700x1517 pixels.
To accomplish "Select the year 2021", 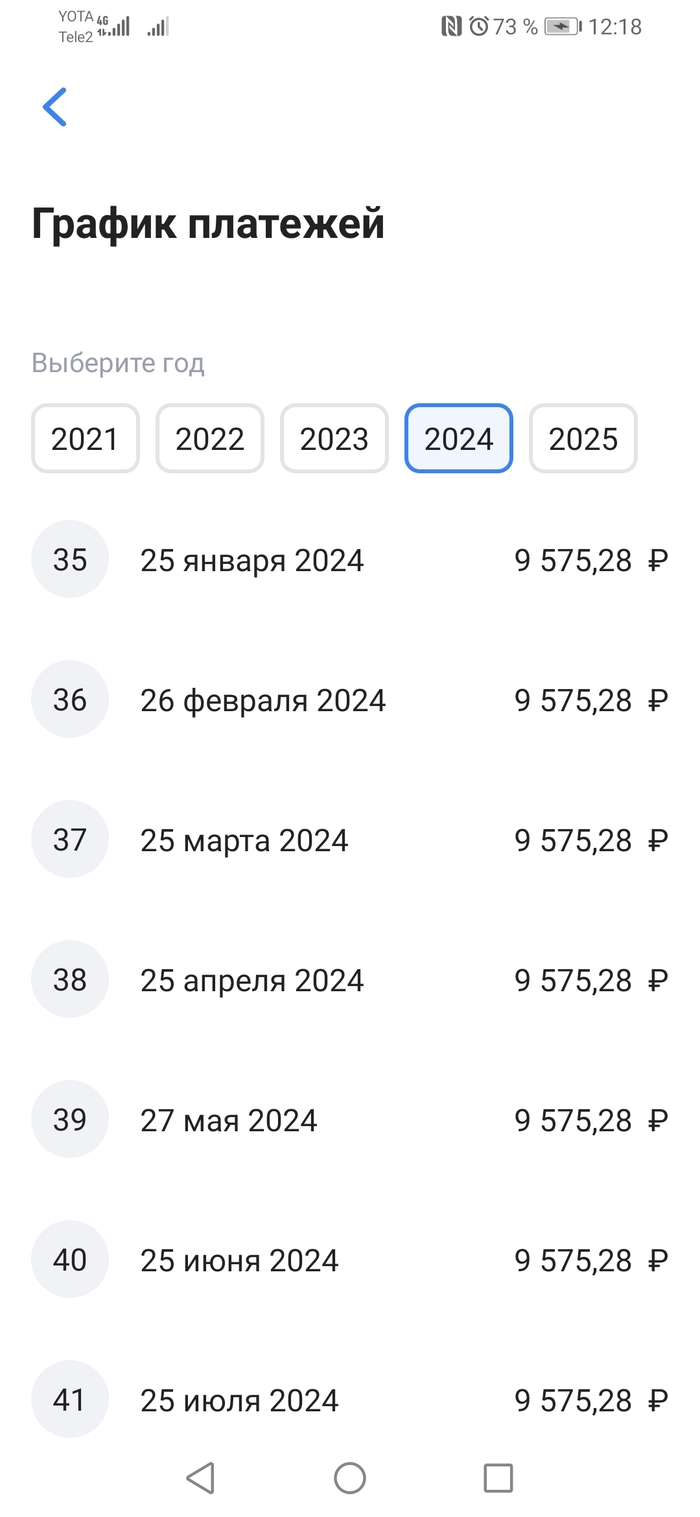I will pyautogui.click(x=85, y=438).
